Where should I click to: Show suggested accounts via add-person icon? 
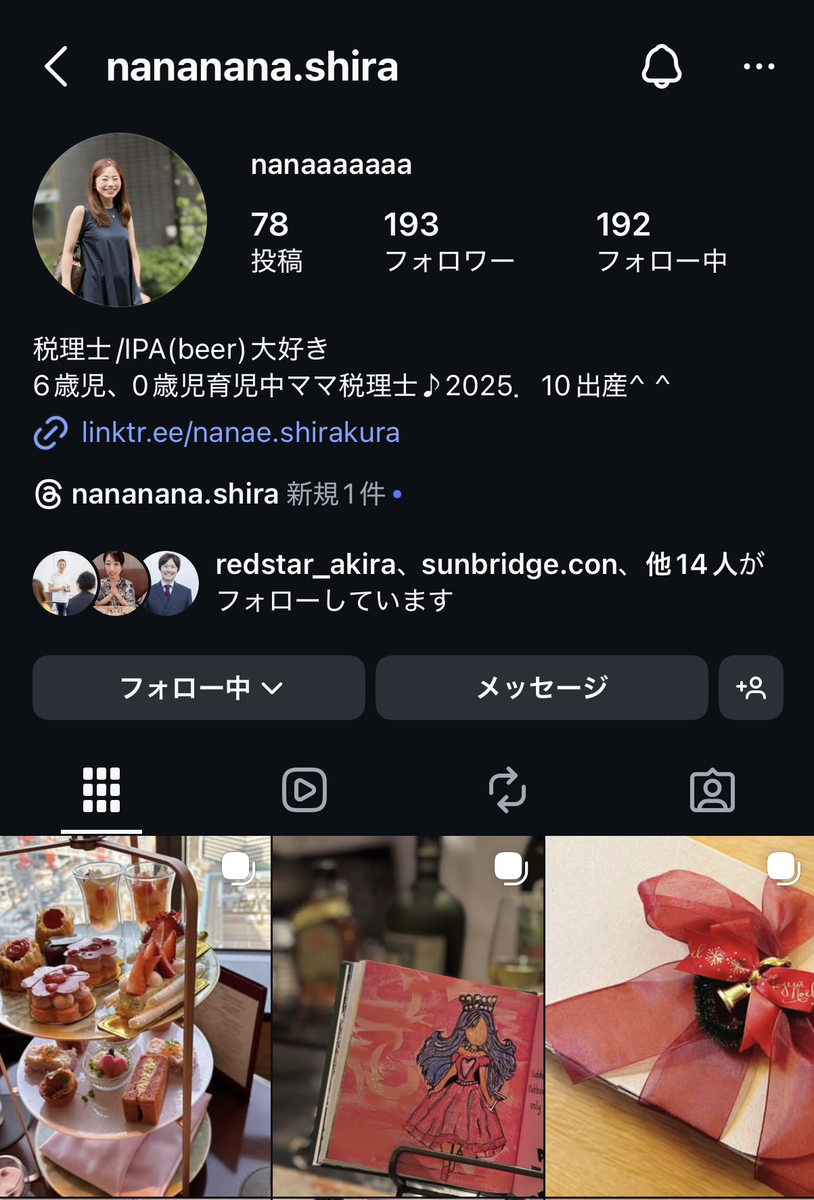click(751, 688)
